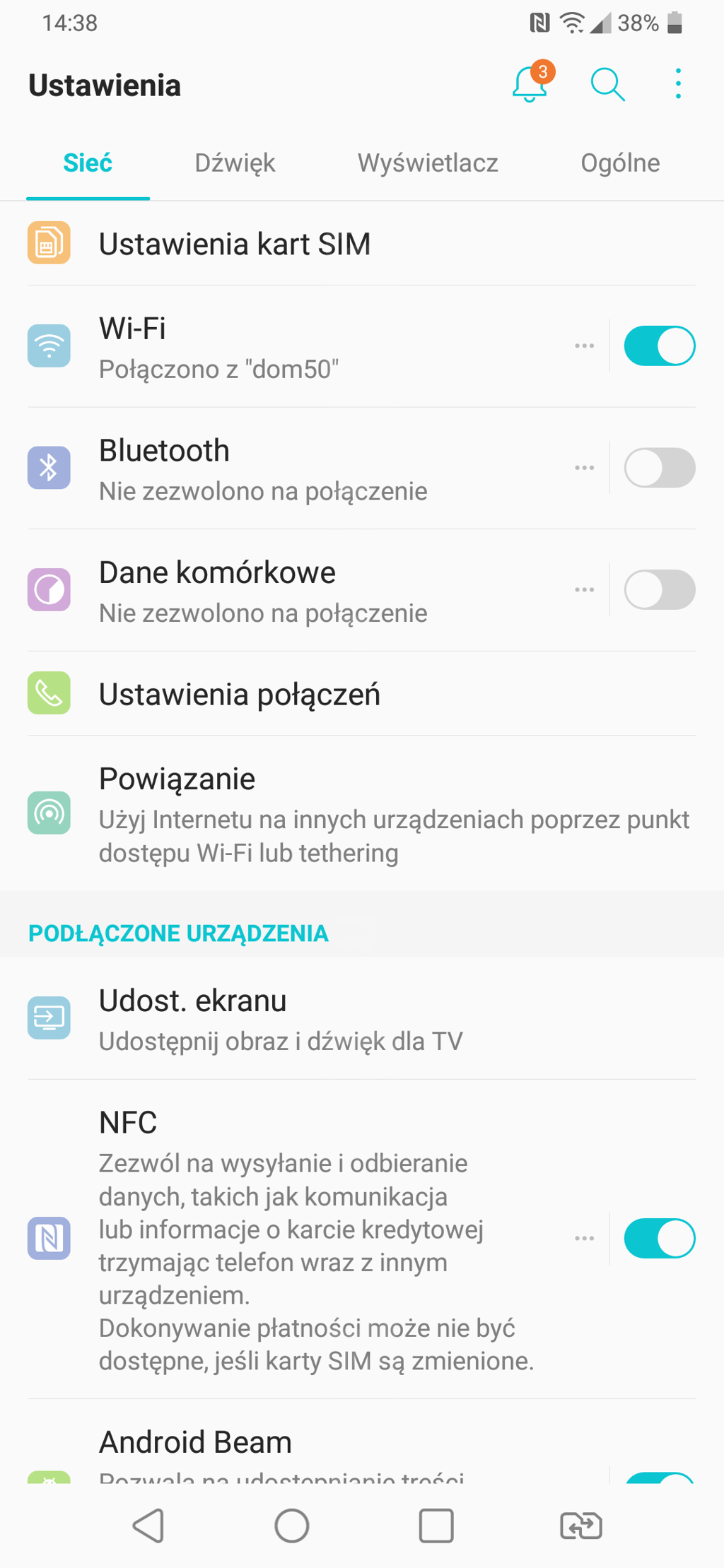The height and width of the screenshot is (1568, 724).
Task: Switch to the Ogólne tab
Action: click(620, 163)
